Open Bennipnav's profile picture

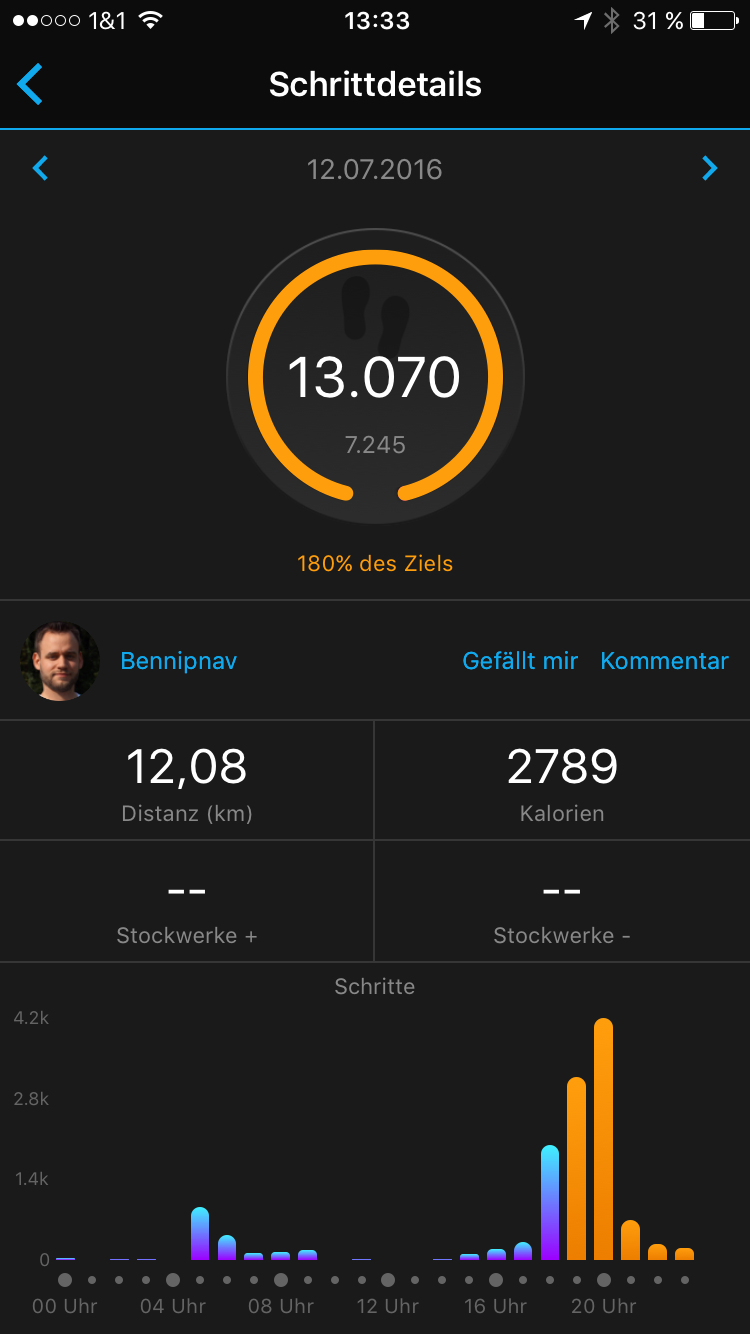pos(60,661)
